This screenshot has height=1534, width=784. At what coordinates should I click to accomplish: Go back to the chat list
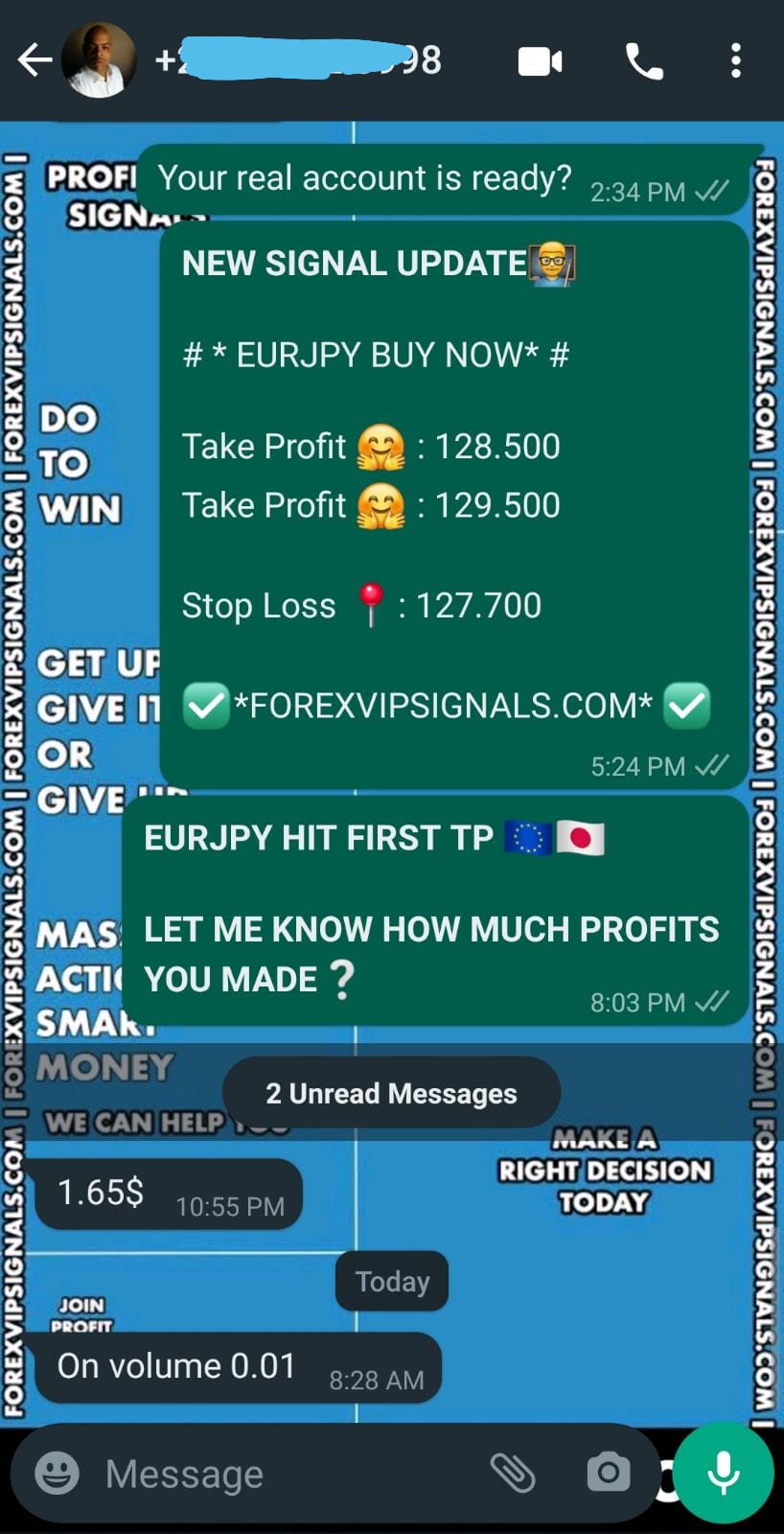coord(35,60)
